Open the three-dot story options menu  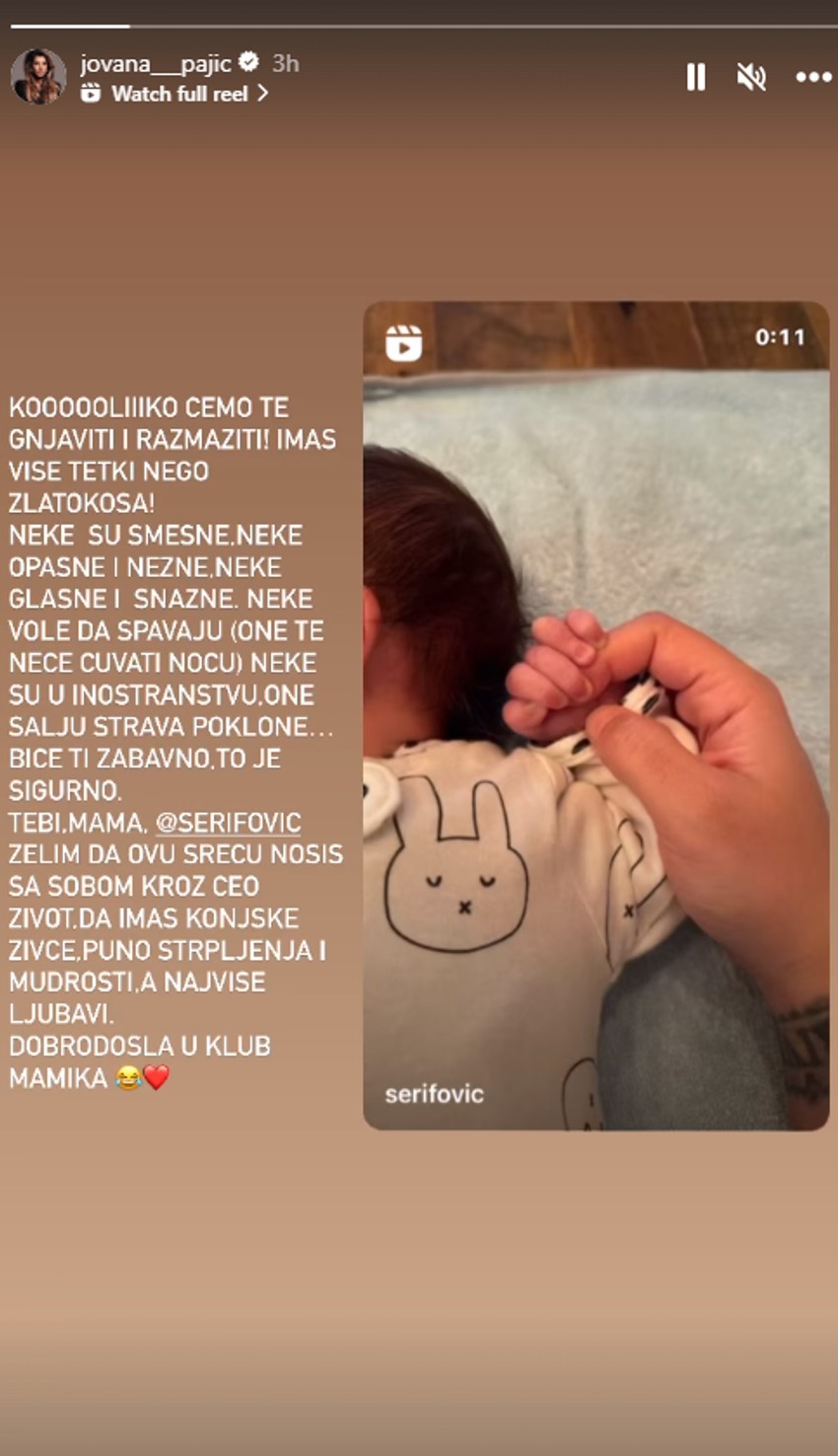click(813, 77)
